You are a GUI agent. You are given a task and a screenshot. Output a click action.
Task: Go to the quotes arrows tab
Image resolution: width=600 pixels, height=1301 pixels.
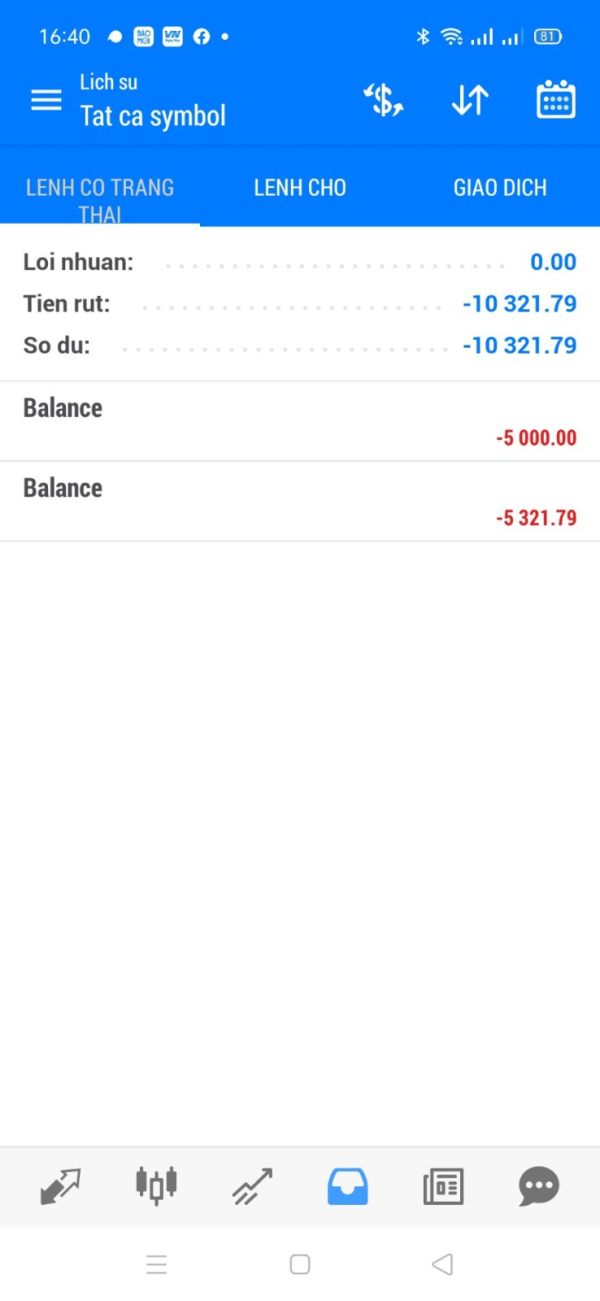[60, 1186]
